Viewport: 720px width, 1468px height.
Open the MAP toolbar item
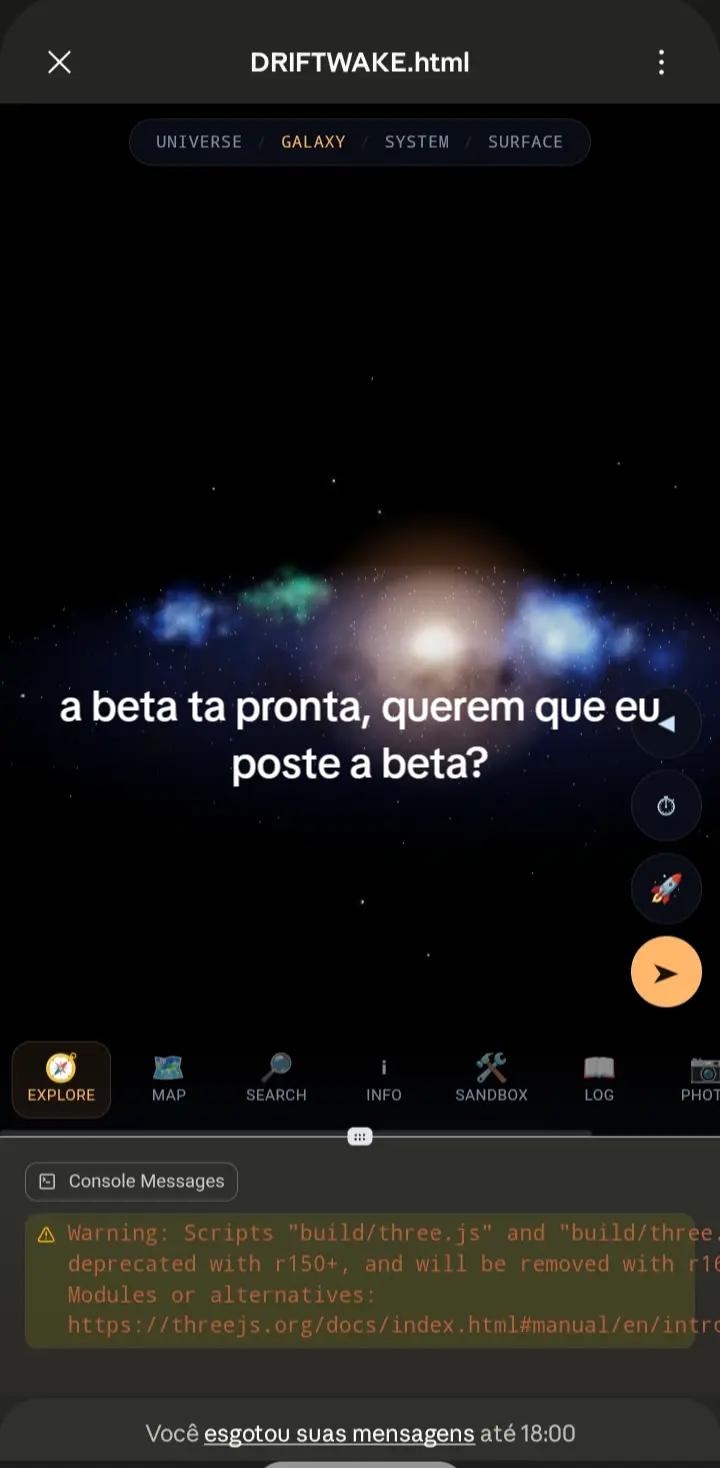pyautogui.click(x=168, y=1080)
